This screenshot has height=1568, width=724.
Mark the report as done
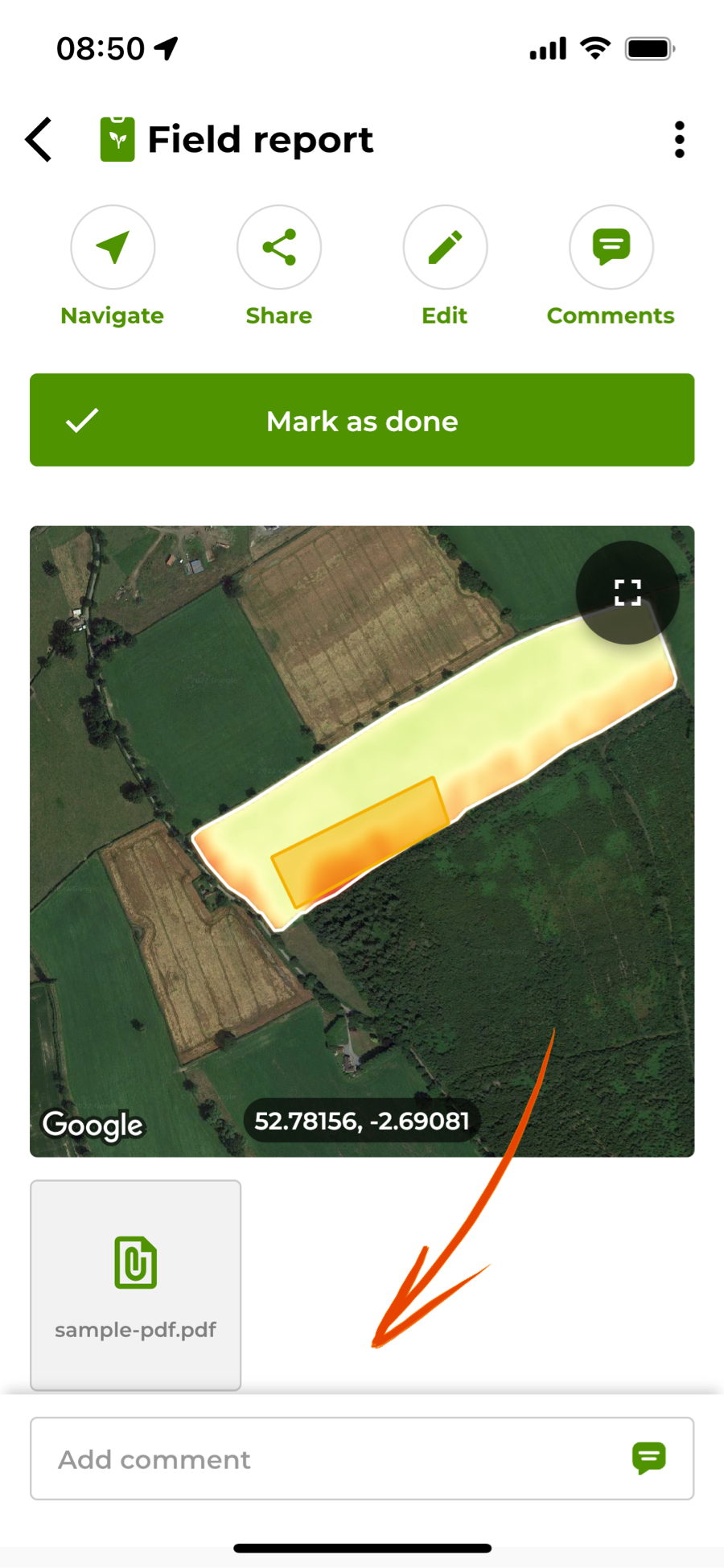[362, 420]
